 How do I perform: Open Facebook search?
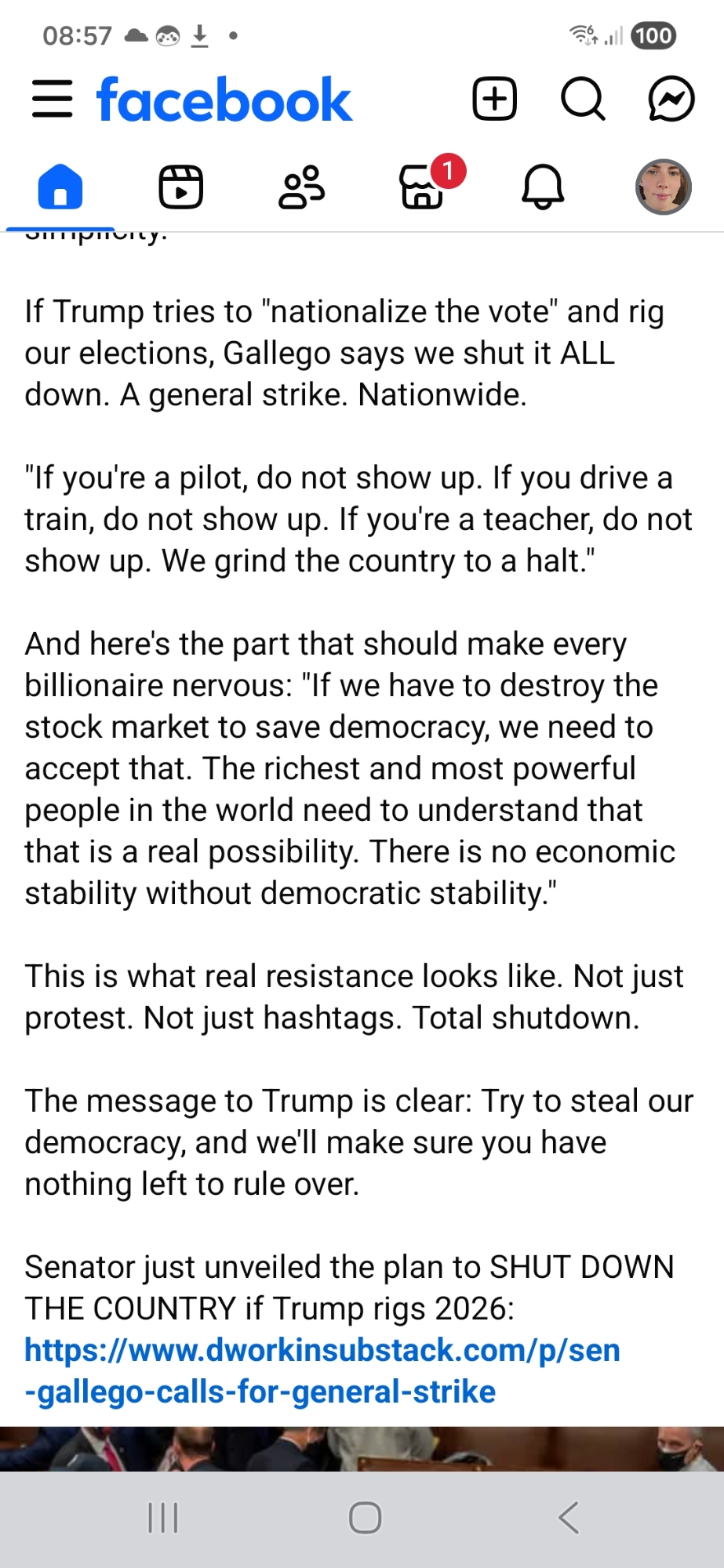[x=583, y=100]
